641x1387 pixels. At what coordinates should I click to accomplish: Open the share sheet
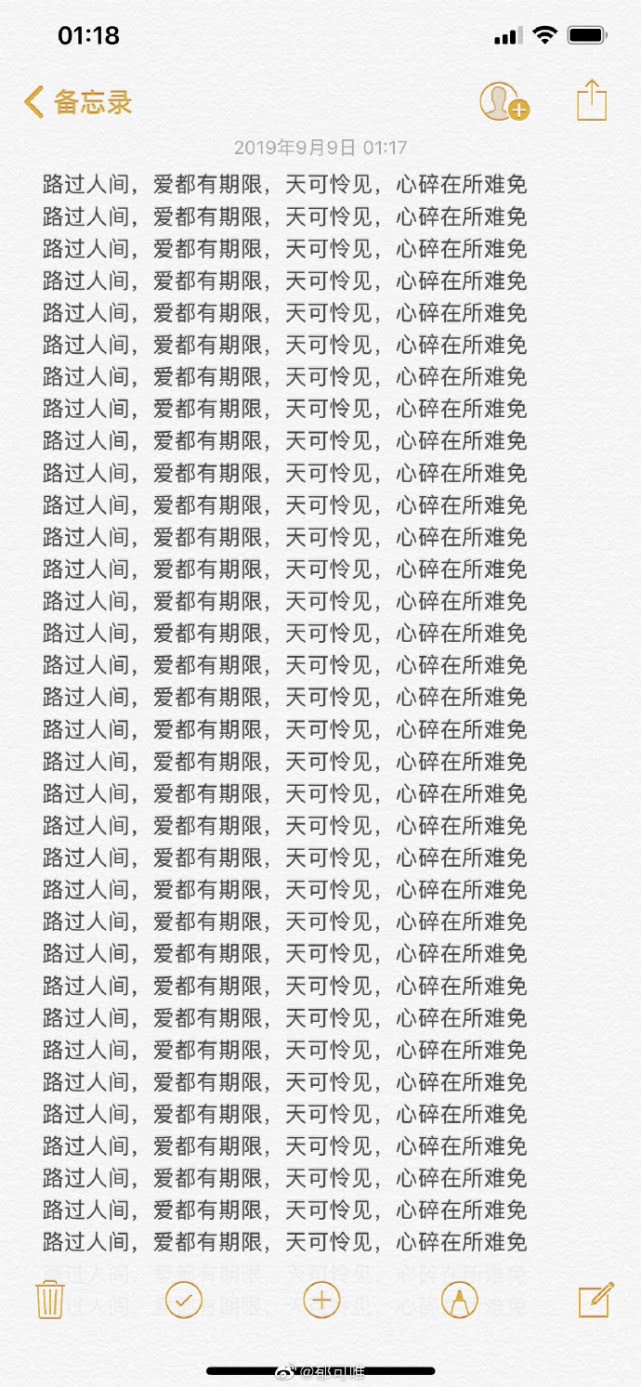[x=592, y=100]
